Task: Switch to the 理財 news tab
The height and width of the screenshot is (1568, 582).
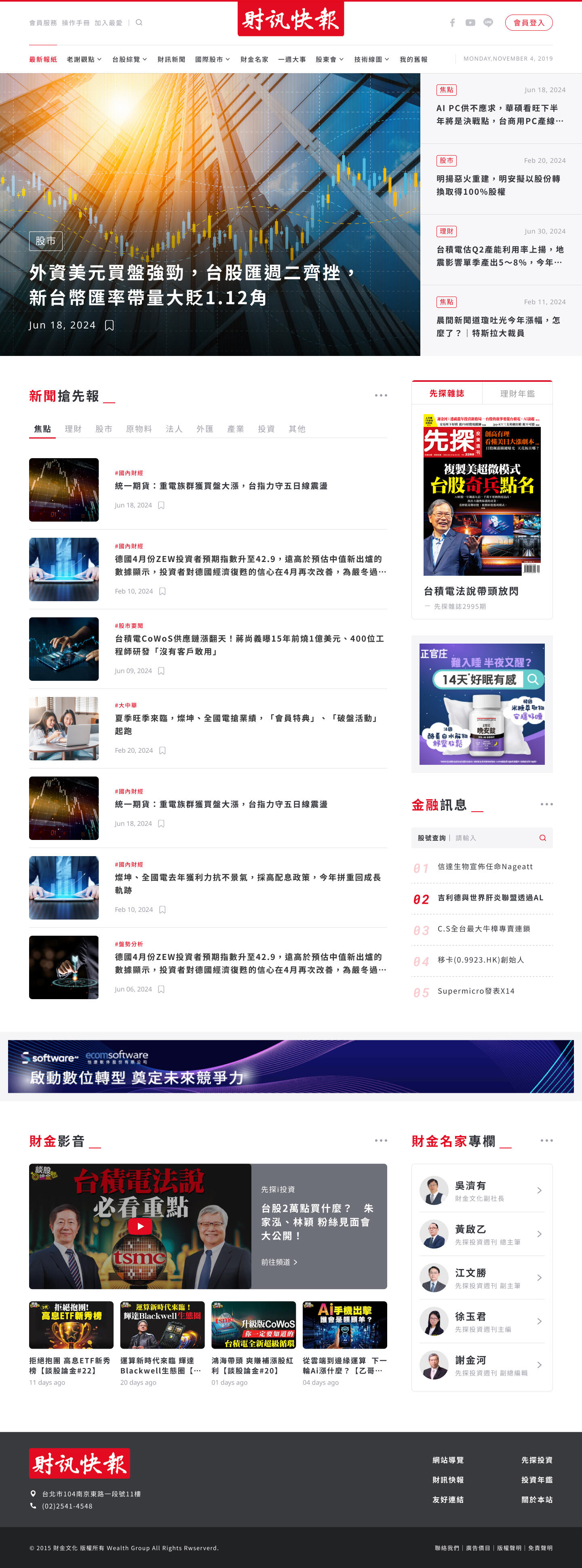Action: tap(73, 429)
